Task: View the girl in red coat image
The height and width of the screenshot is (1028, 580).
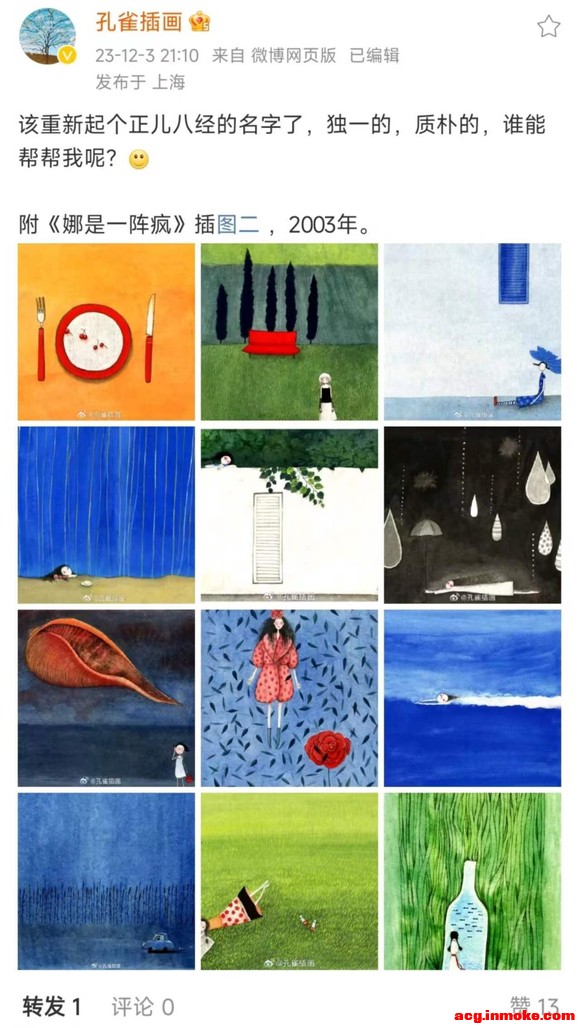Action: click(x=289, y=698)
